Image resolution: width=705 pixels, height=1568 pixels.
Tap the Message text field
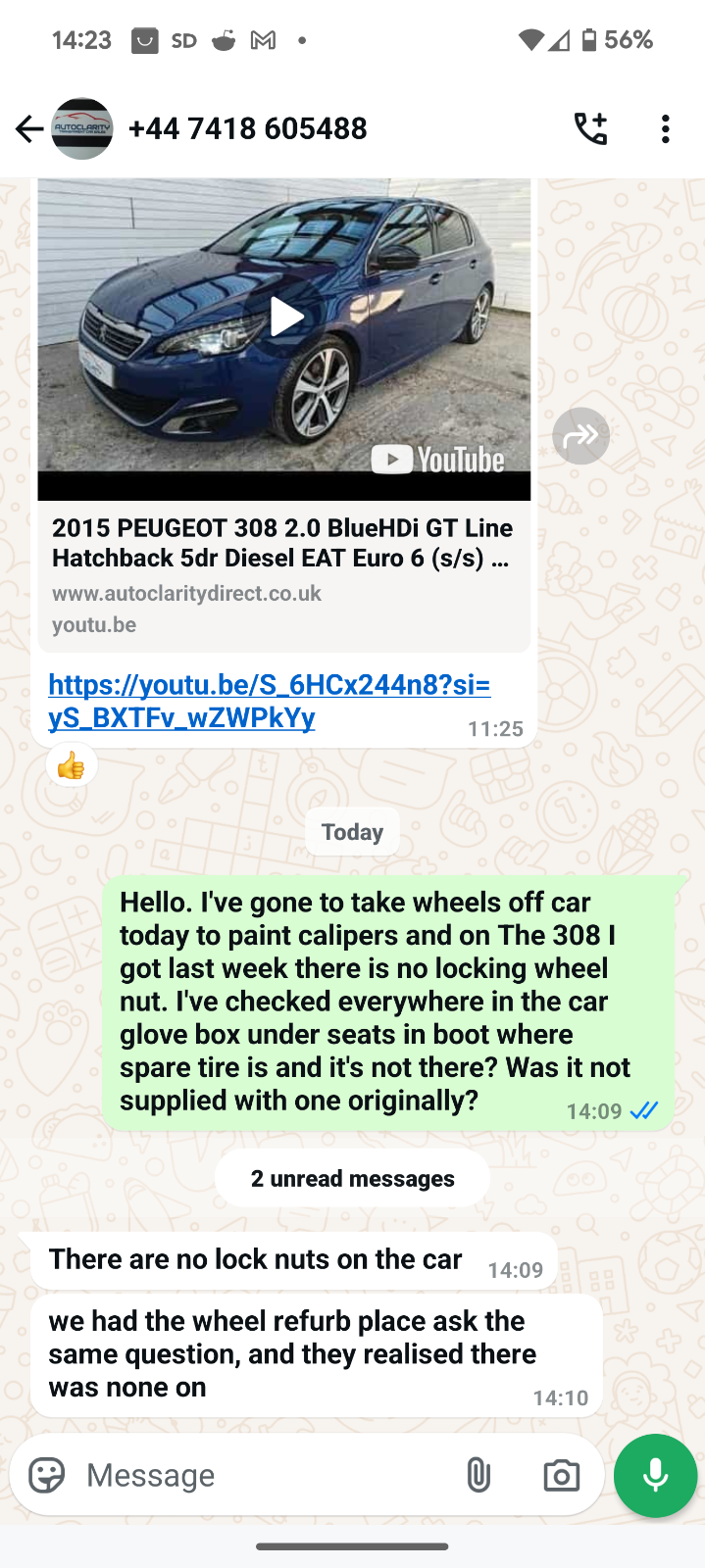click(265, 1475)
